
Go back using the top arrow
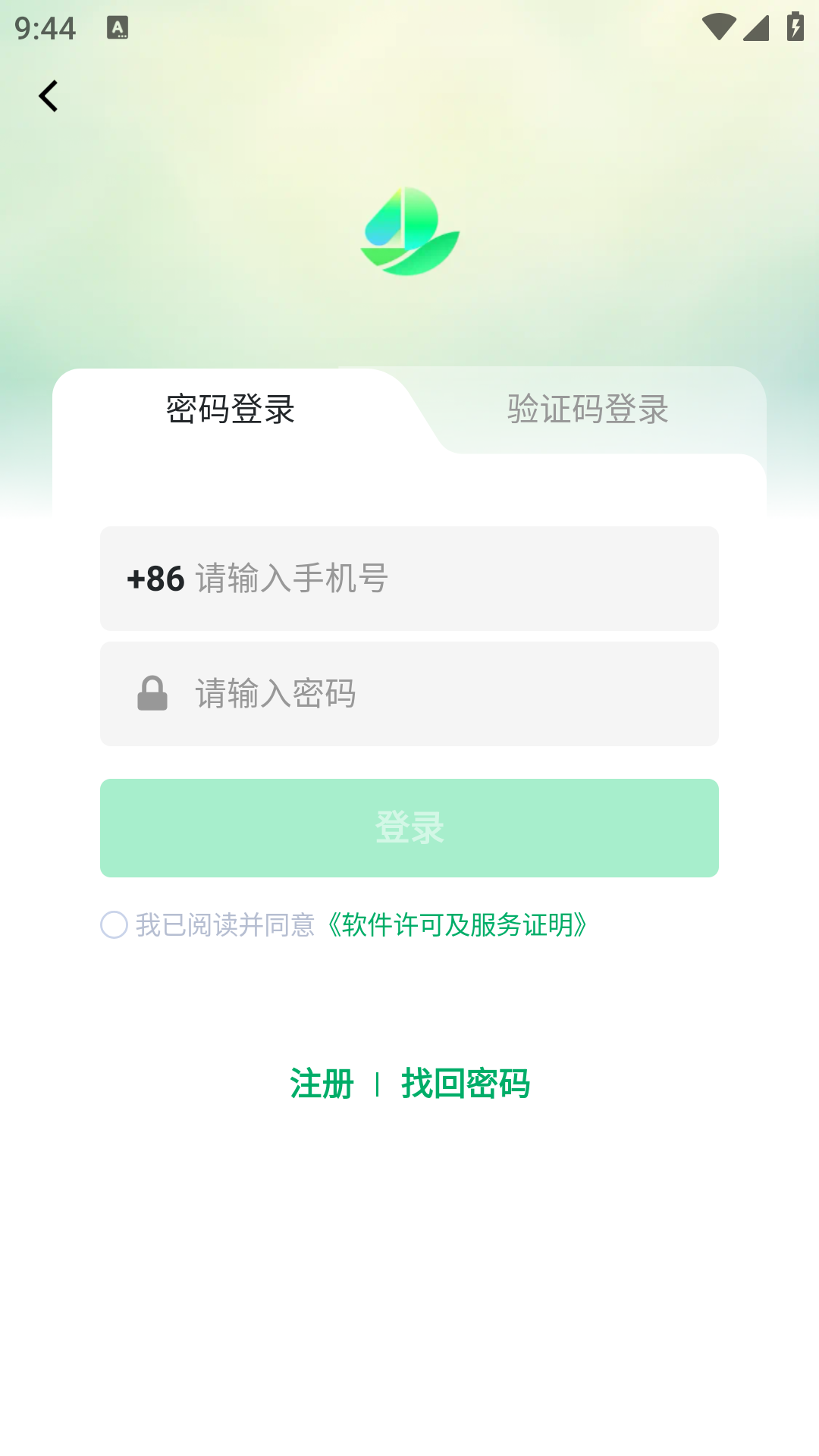(49, 96)
